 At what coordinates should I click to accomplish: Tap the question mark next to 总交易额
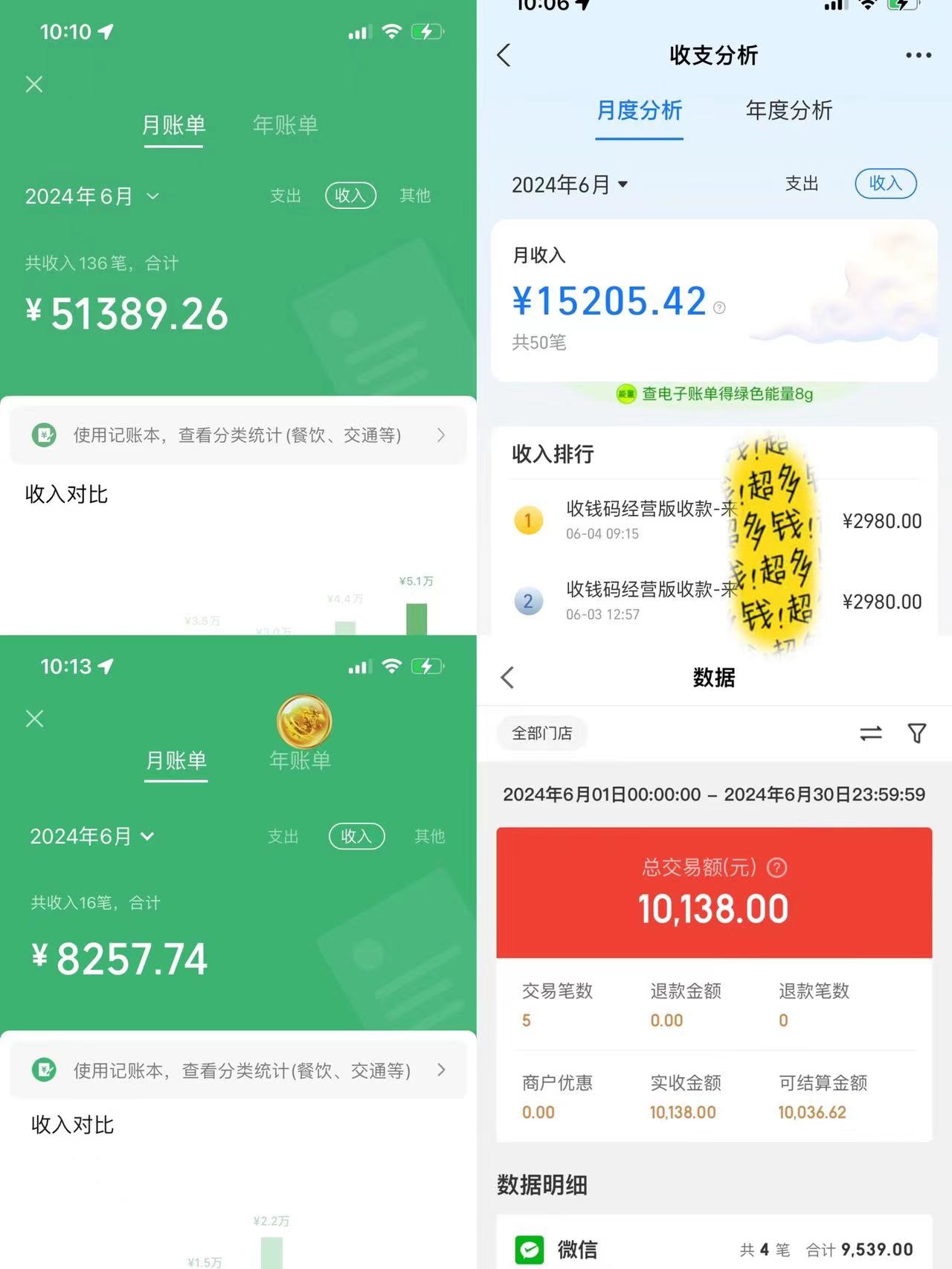tap(776, 867)
